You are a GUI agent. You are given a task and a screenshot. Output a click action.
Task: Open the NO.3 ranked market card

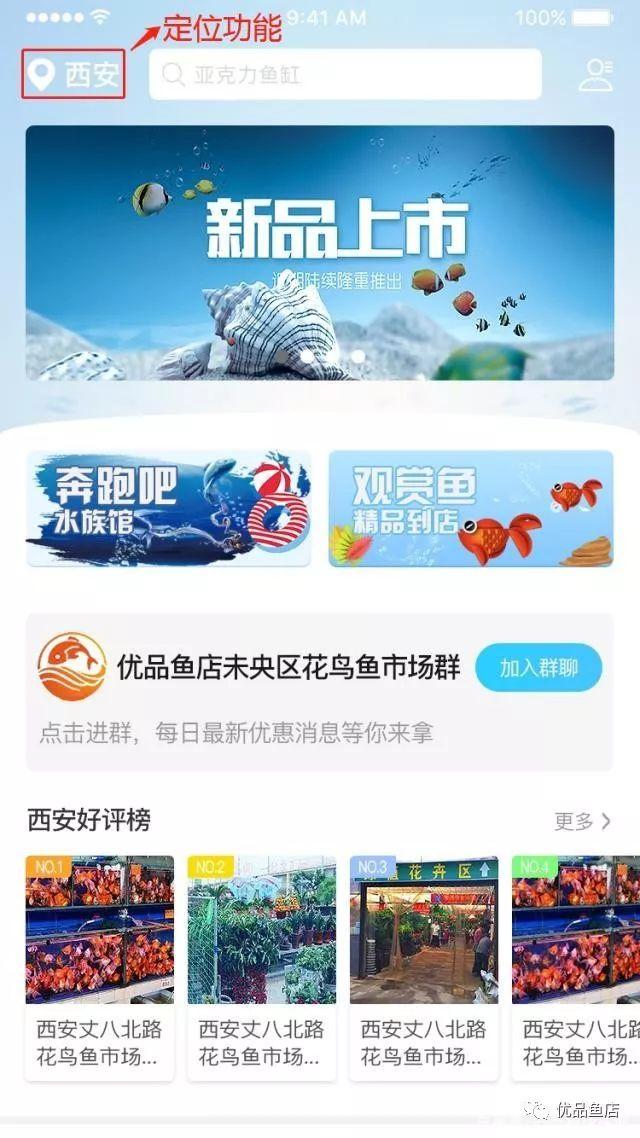(424, 968)
